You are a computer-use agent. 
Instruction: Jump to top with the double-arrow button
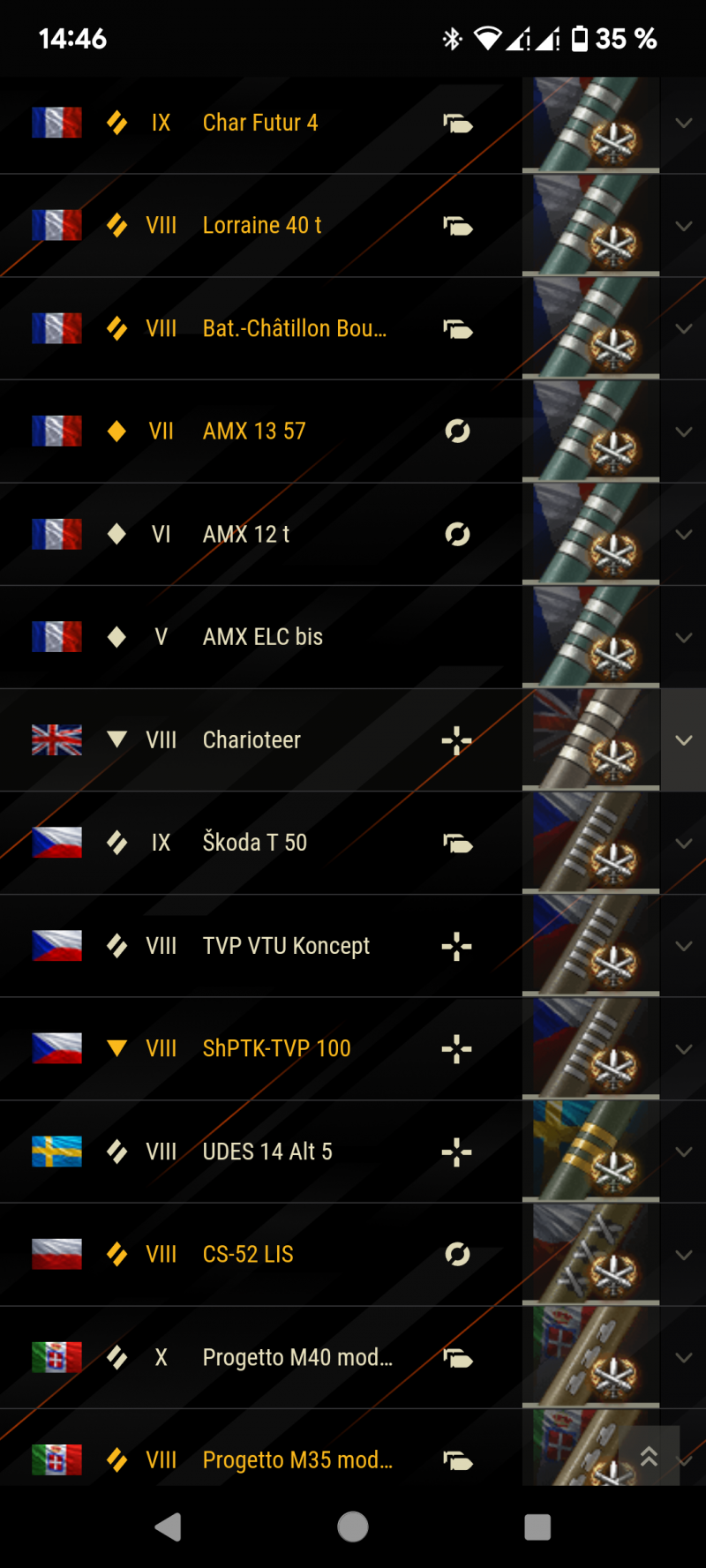649,1457
